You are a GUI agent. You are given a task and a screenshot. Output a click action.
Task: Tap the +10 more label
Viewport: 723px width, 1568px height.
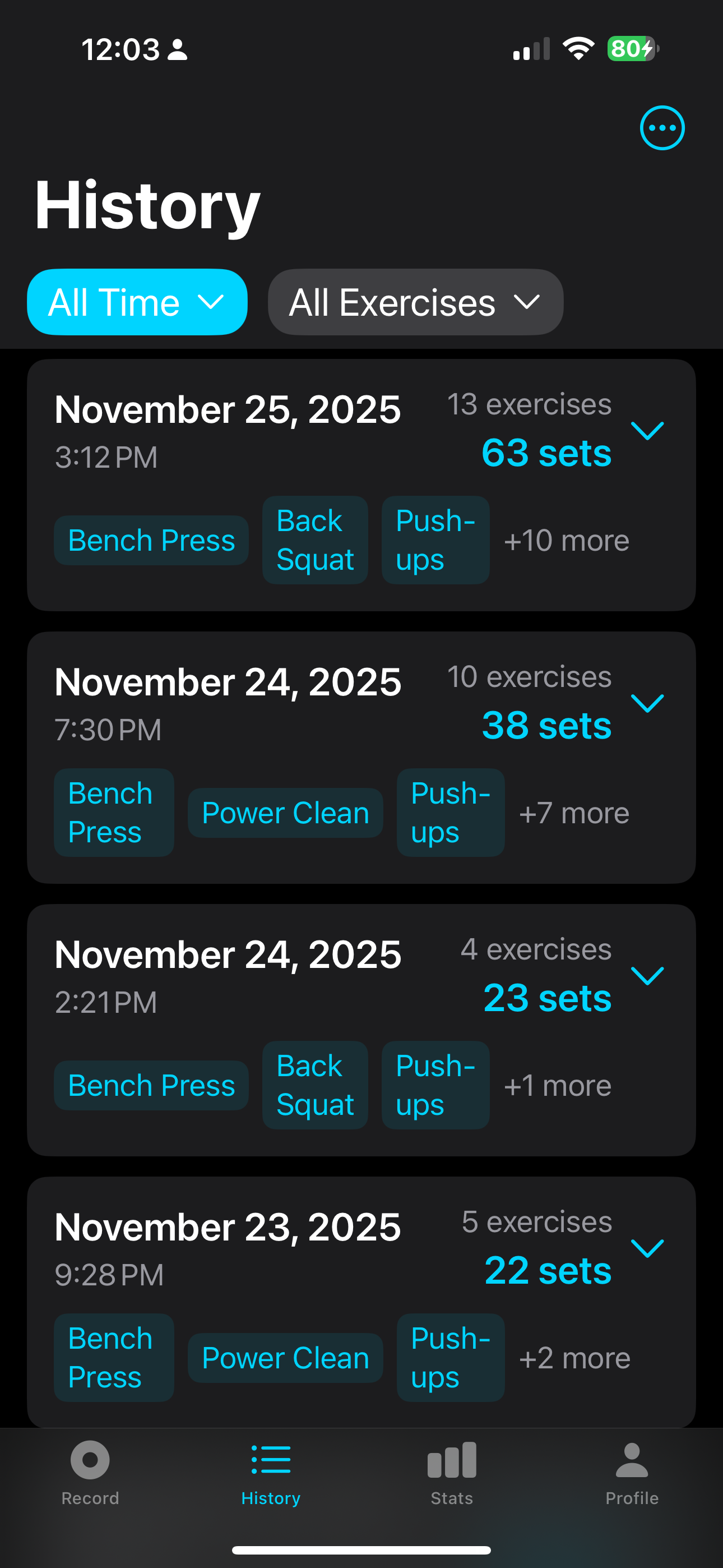(x=567, y=539)
